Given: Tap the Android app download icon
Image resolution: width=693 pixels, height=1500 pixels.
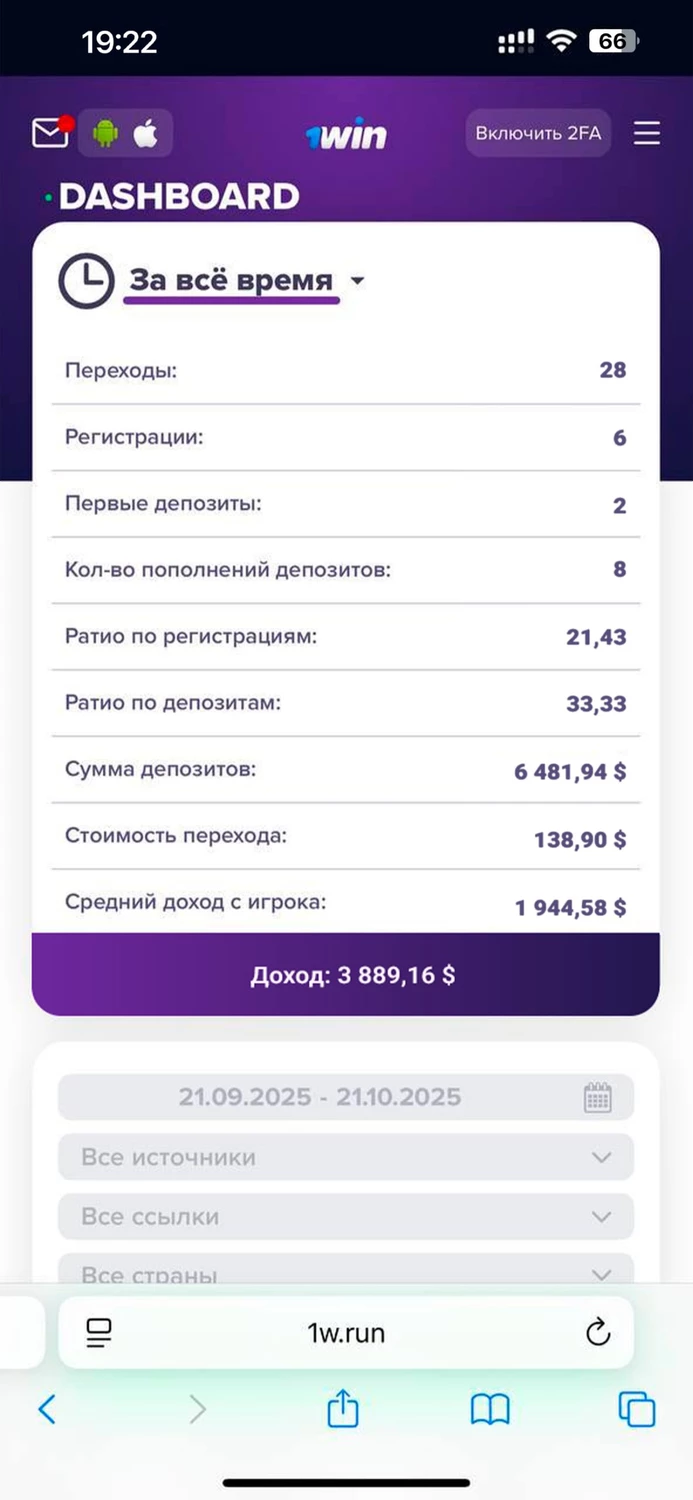Looking at the screenshot, I should click(105, 133).
